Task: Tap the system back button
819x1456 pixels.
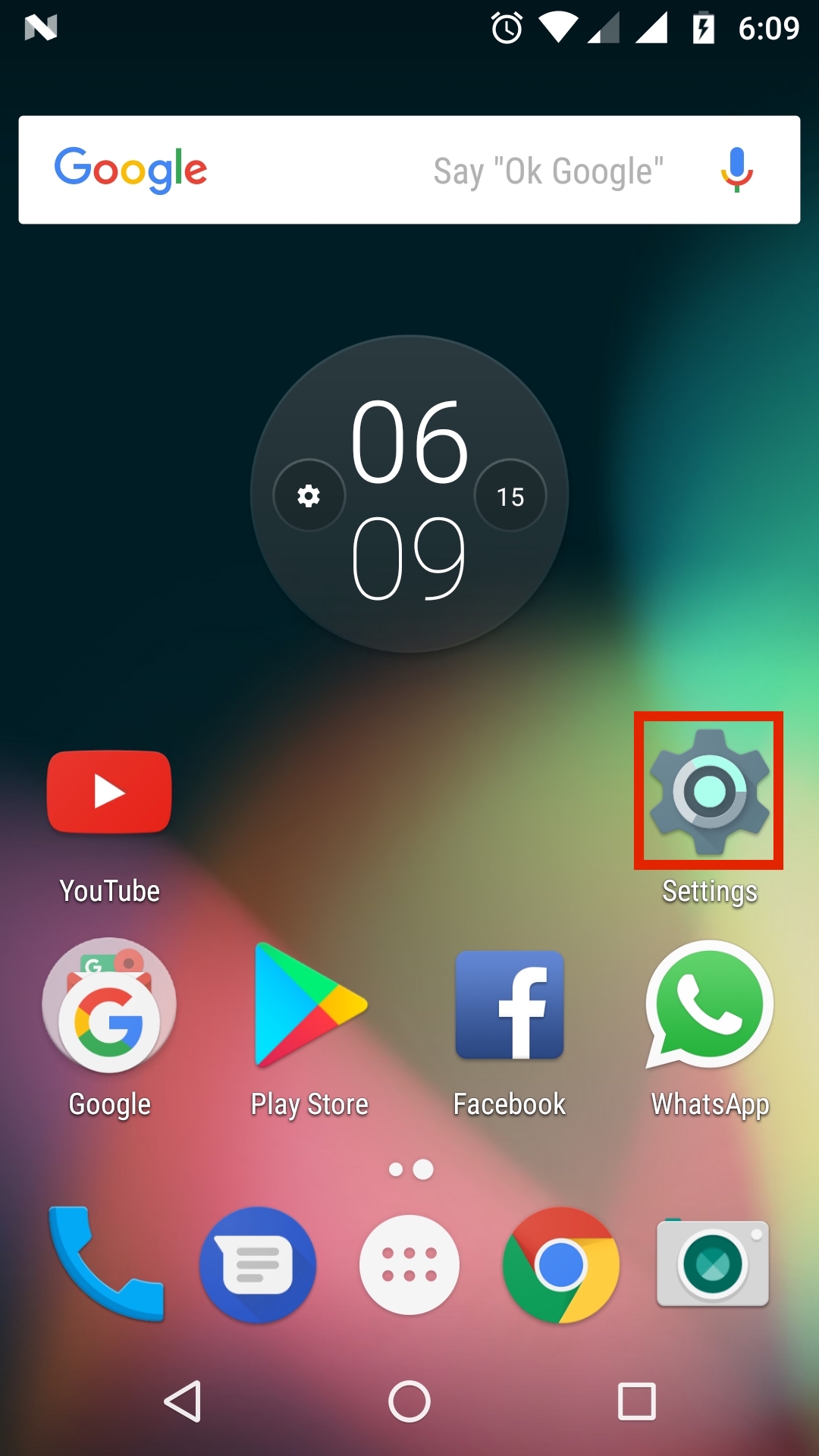Action: pyautogui.click(x=183, y=1401)
